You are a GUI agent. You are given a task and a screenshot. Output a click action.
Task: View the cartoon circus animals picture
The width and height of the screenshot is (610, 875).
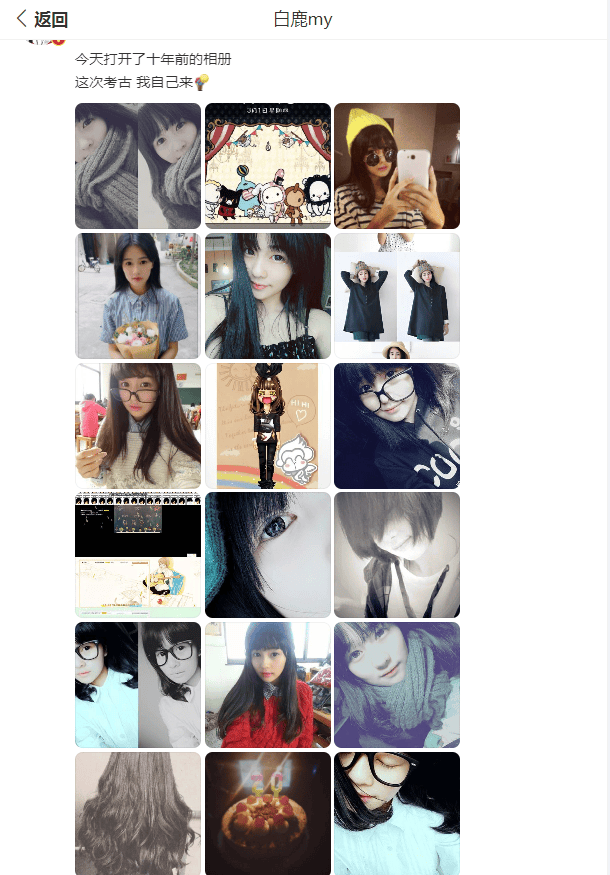pyautogui.click(x=267, y=166)
